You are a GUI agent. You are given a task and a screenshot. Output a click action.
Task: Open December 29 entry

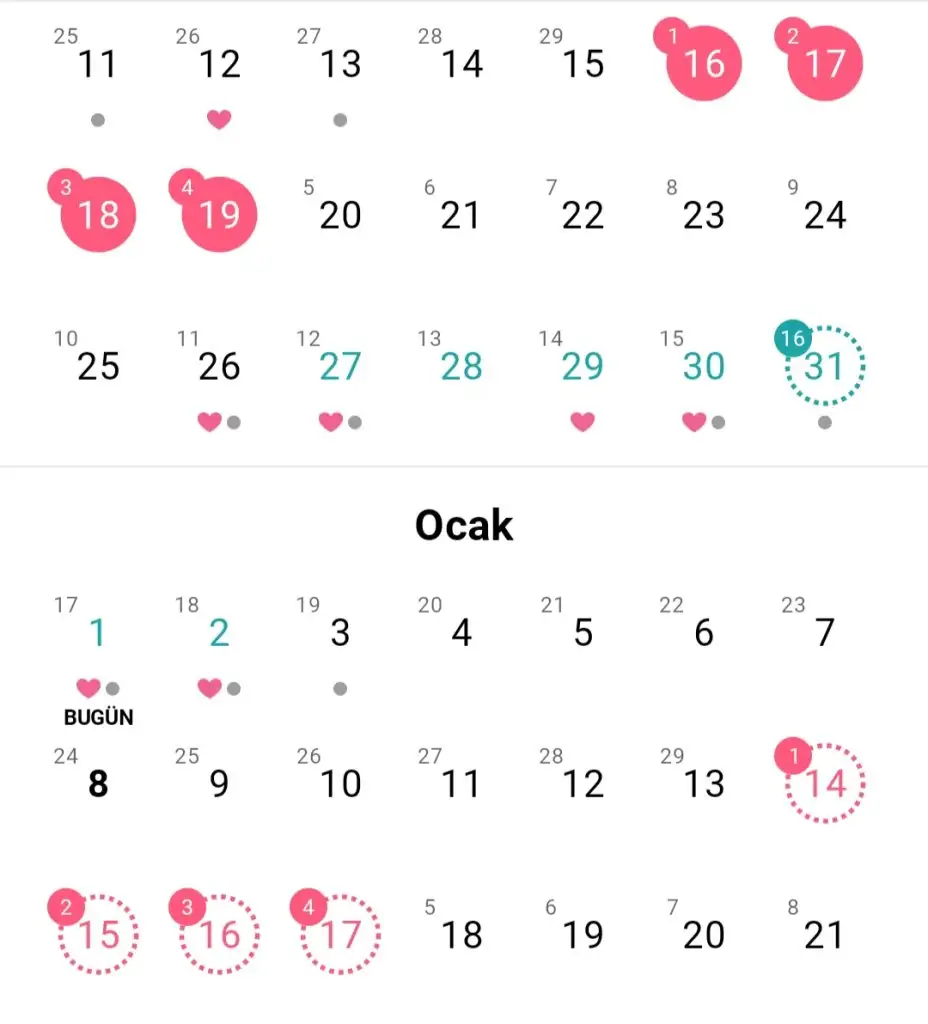point(582,367)
